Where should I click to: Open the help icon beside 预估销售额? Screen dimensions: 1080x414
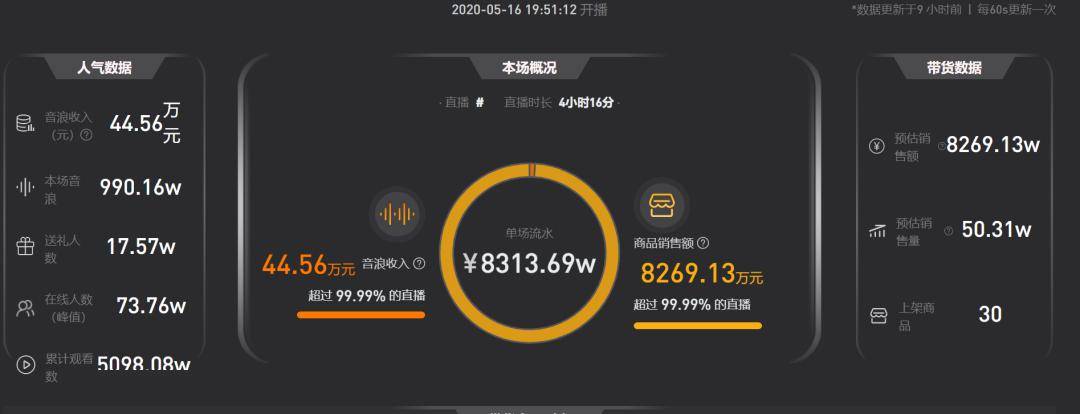(941, 146)
